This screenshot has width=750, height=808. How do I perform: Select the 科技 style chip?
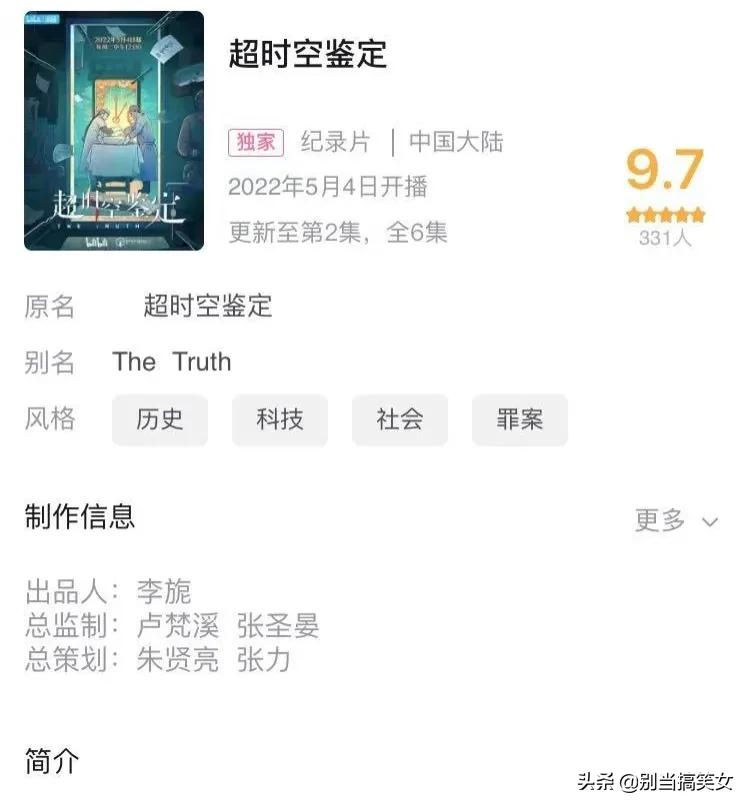[280, 420]
